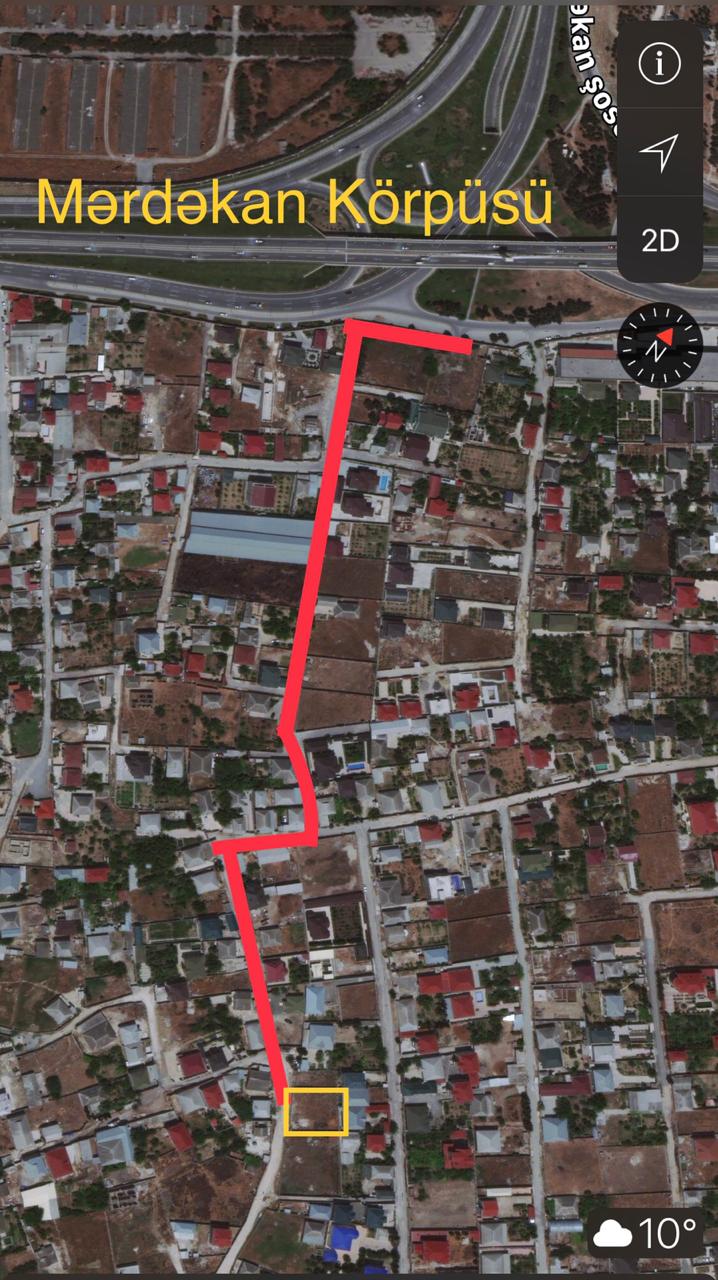Screen dimensions: 718x1280
Task: Open the map info settings button
Action: coord(659,64)
